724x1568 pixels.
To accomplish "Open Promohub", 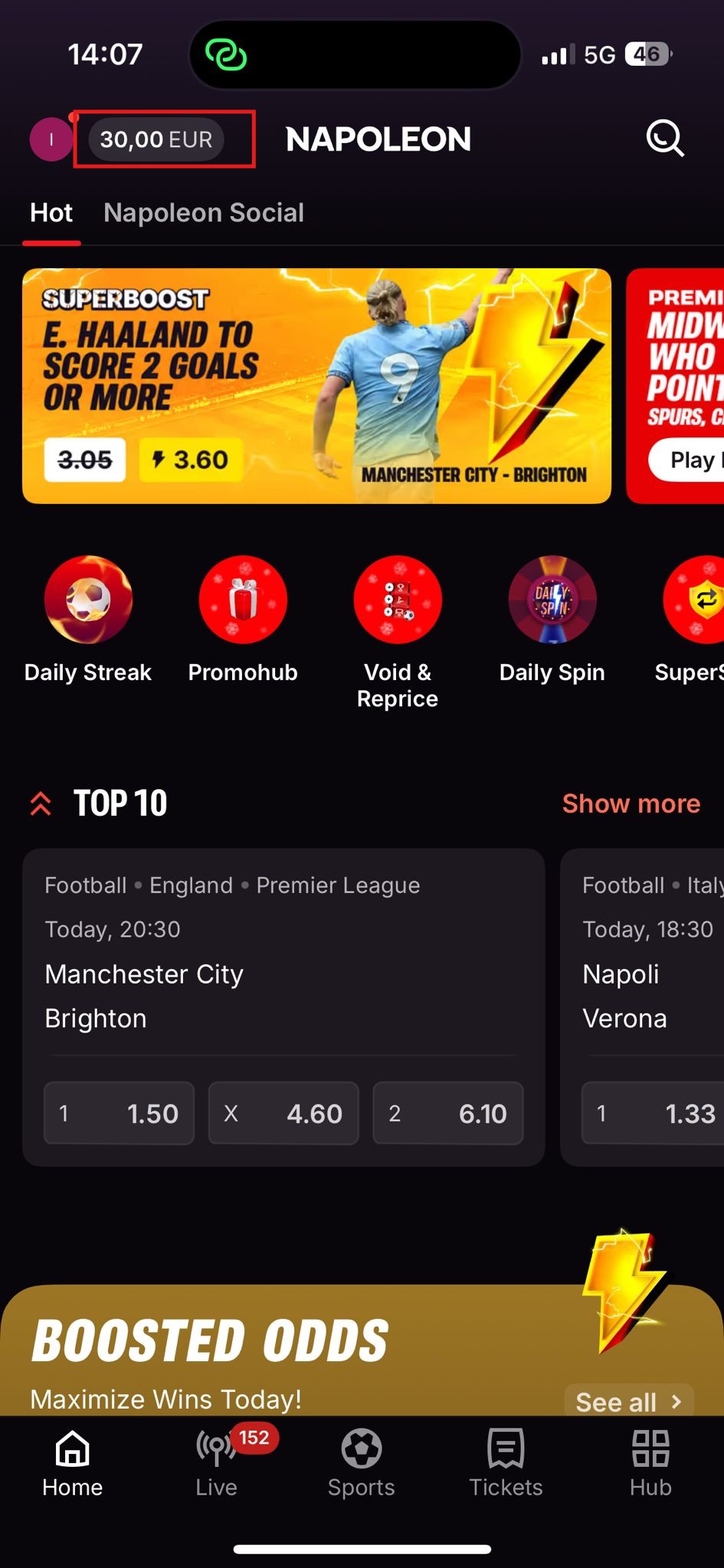I will 243,600.
